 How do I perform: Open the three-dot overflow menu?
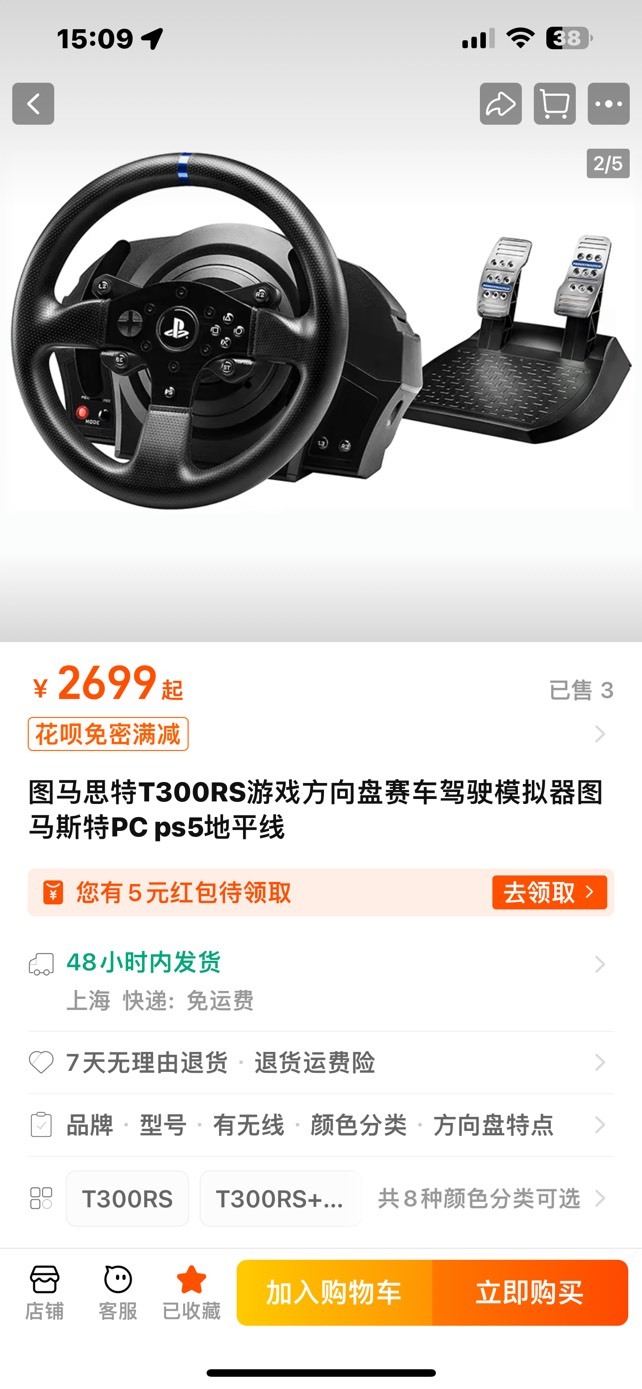(608, 104)
